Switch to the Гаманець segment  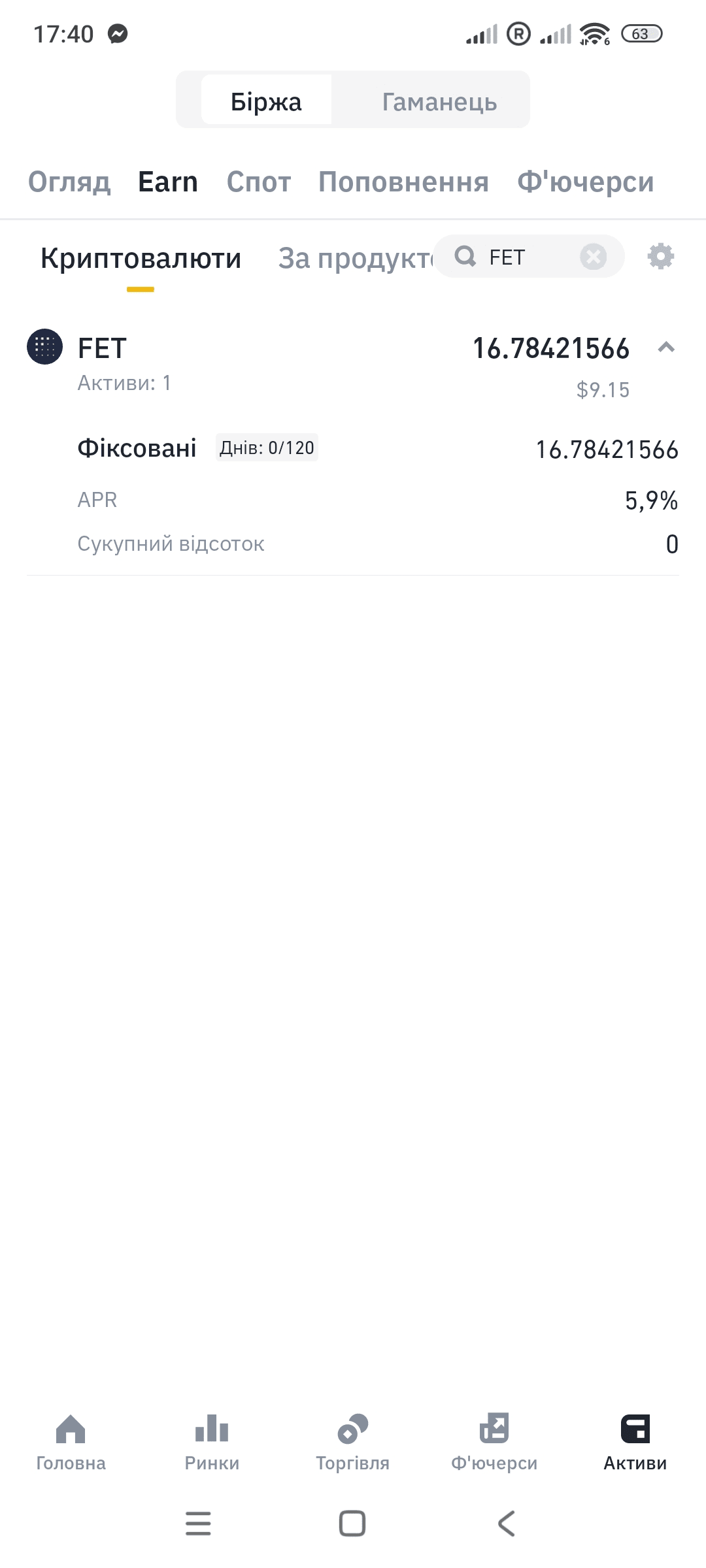coord(439,102)
